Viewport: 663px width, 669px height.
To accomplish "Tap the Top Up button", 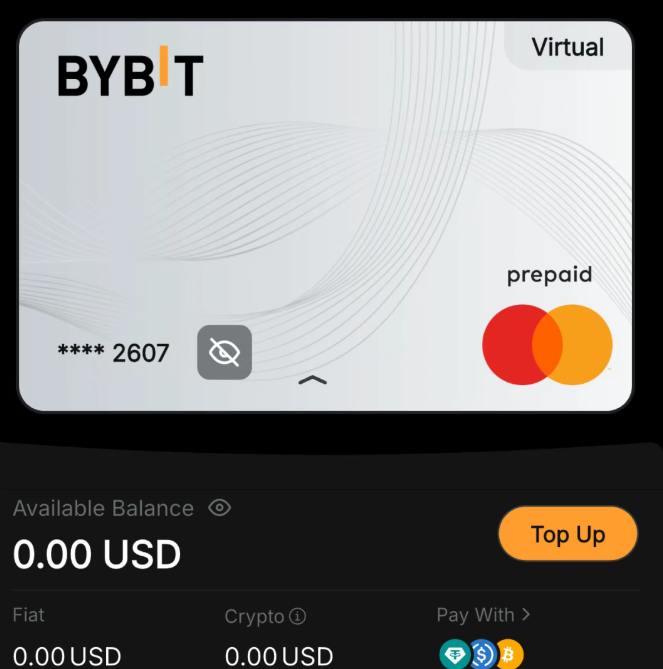I will click(567, 535).
